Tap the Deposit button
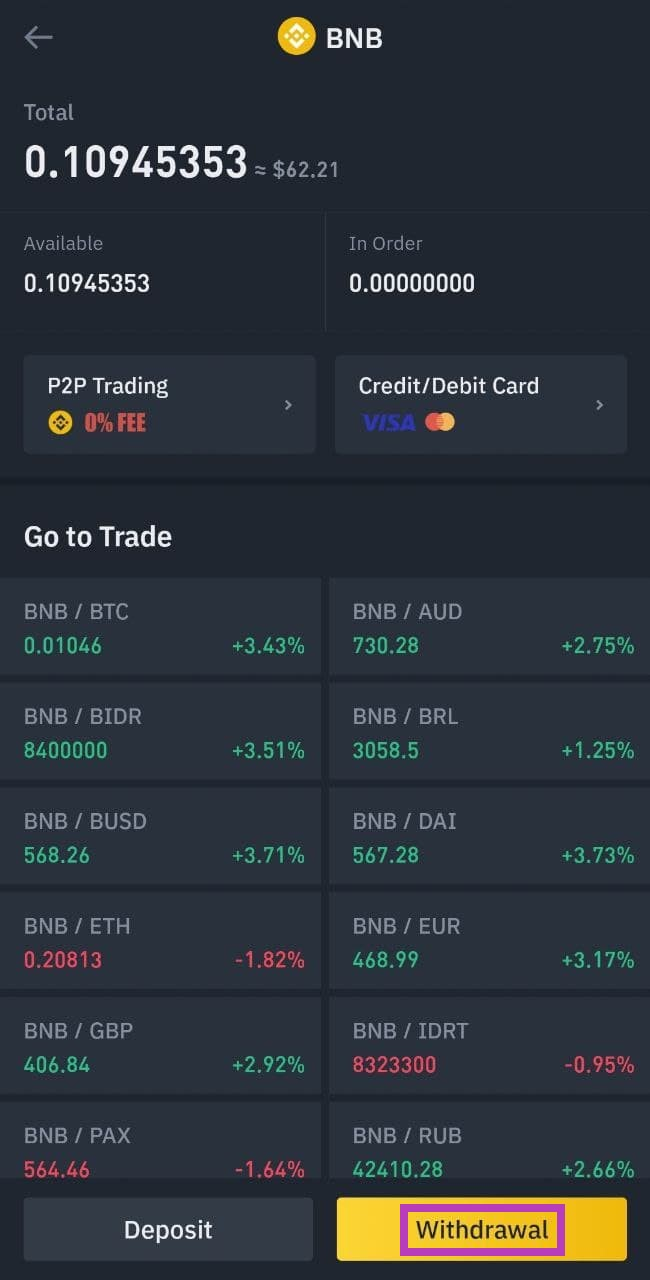650x1280 pixels. pos(168,1230)
